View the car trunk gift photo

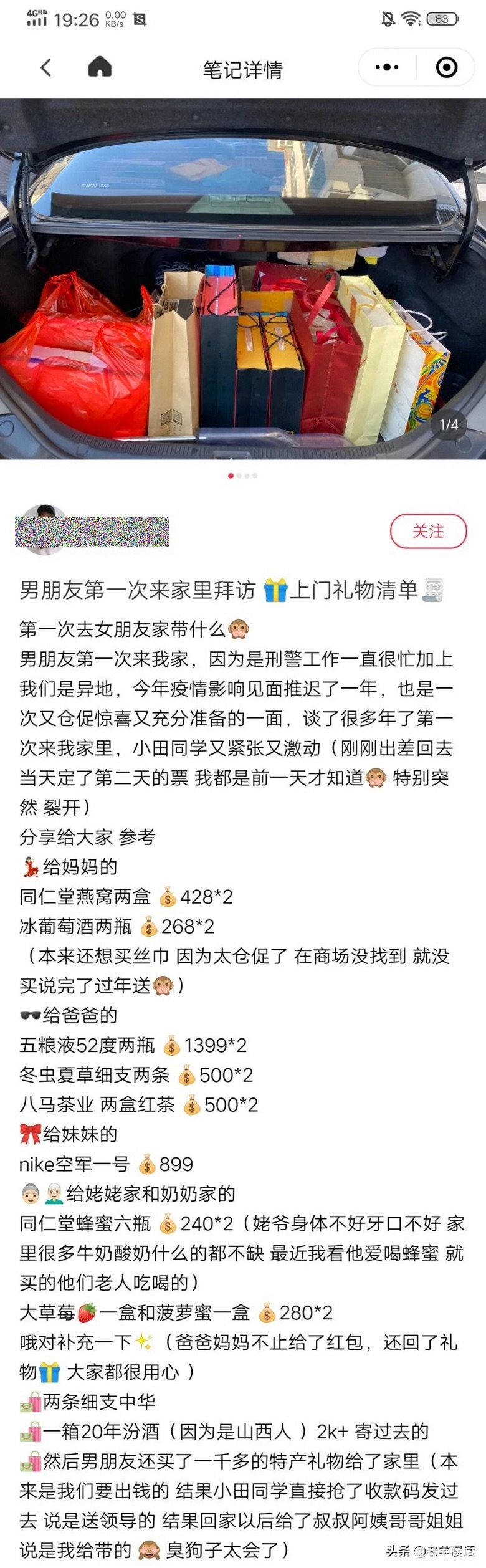(x=243, y=279)
